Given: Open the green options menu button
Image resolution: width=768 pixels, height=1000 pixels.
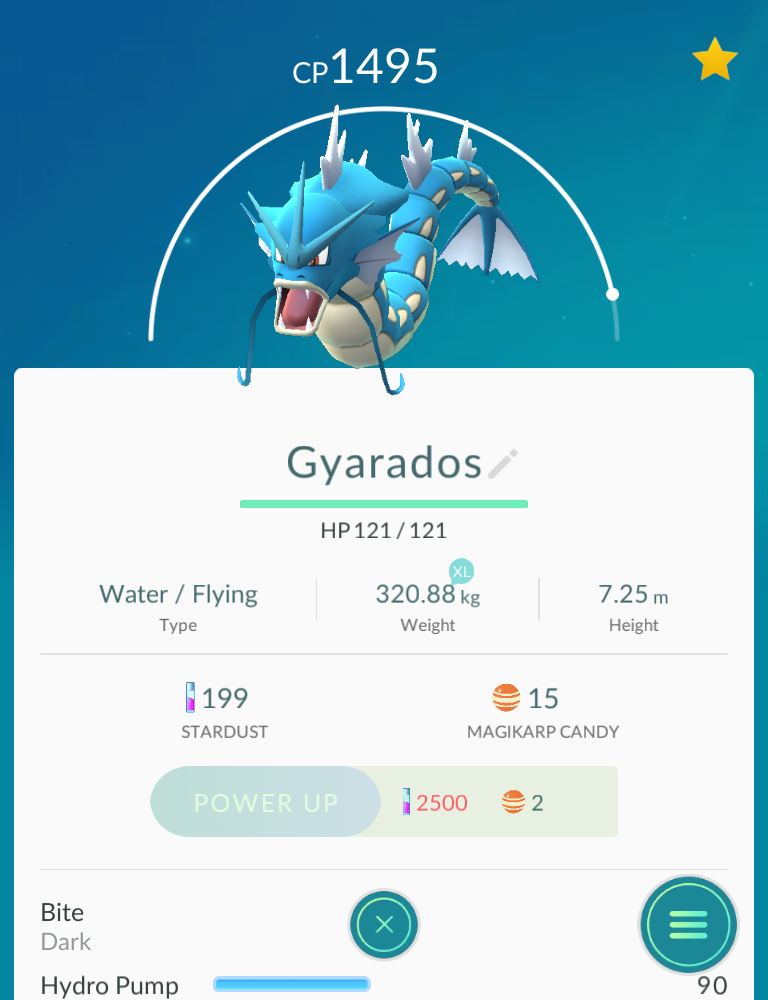Looking at the screenshot, I should (x=688, y=925).
